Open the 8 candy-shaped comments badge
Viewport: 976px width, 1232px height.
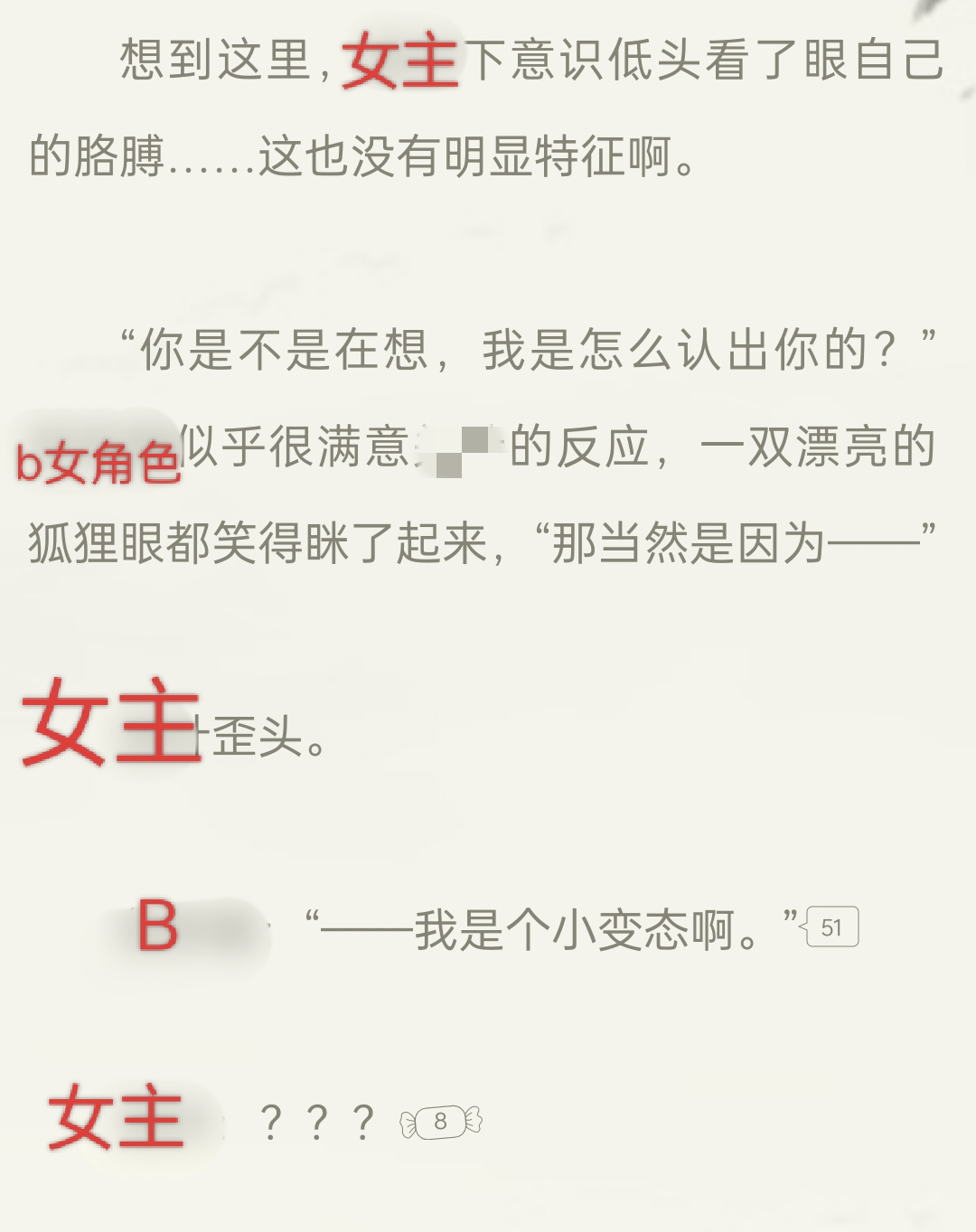tap(441, 1122)
